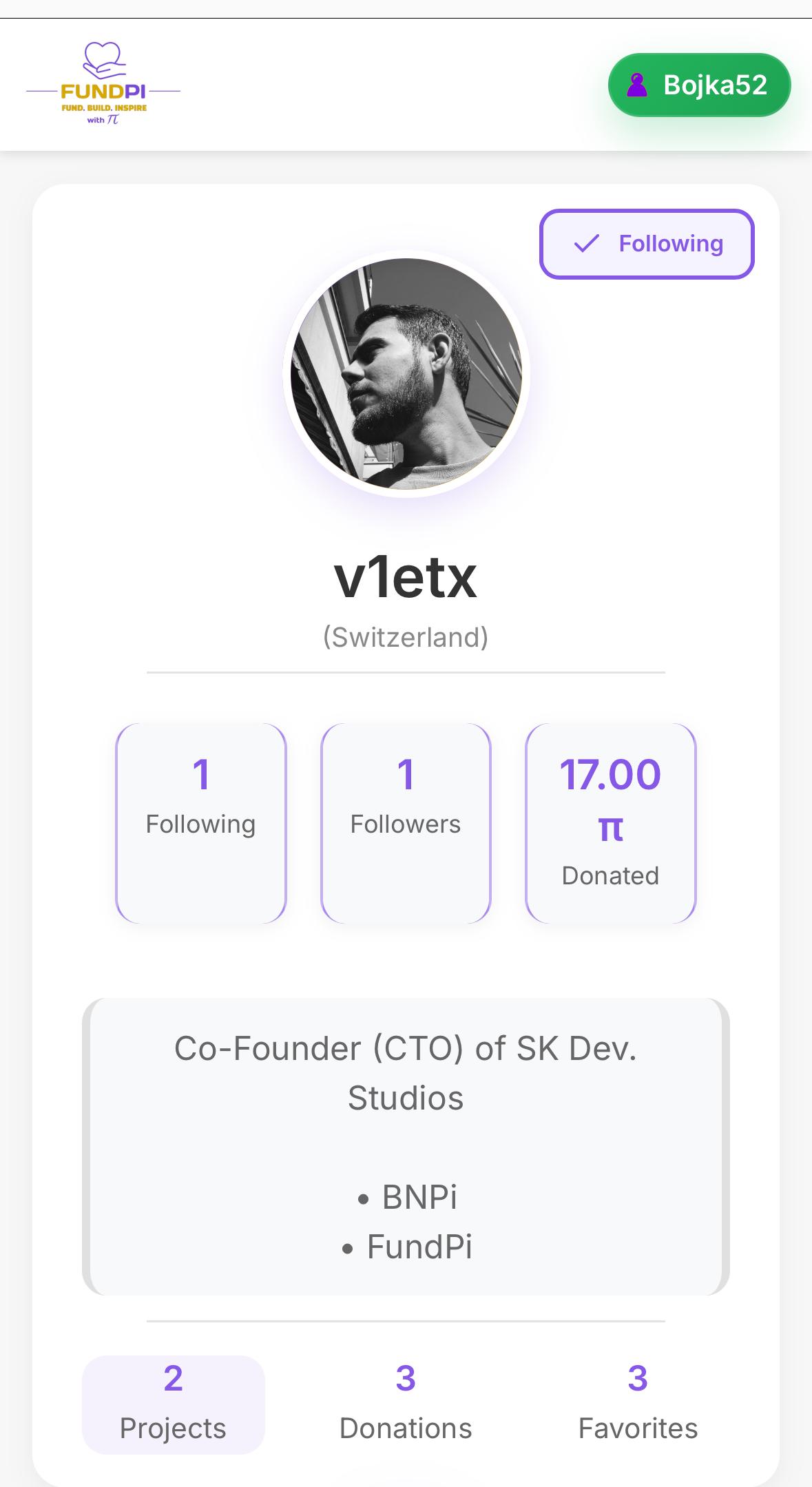Open v1etx's Followers list
Viewport: 812px width, 1487px height.
pyautogui.click(x=406, y=823)
